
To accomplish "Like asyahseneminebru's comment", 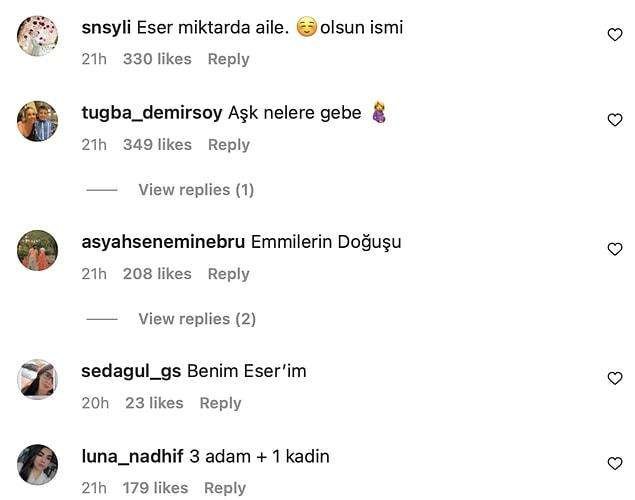I will (615, 249).
